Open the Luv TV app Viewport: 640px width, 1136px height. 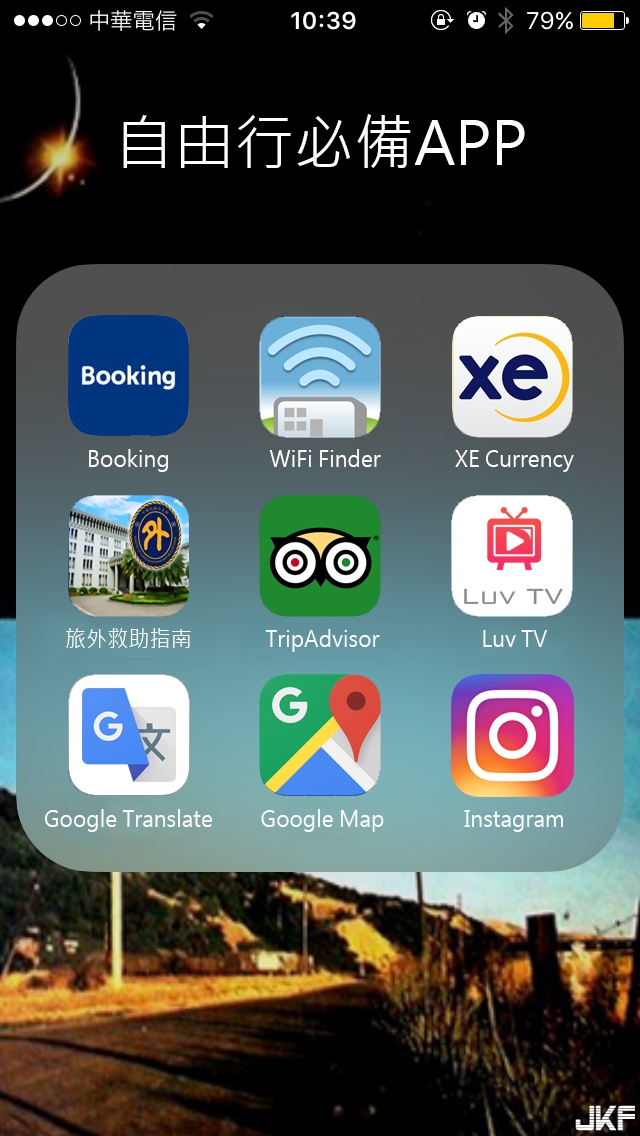point(512,556)
